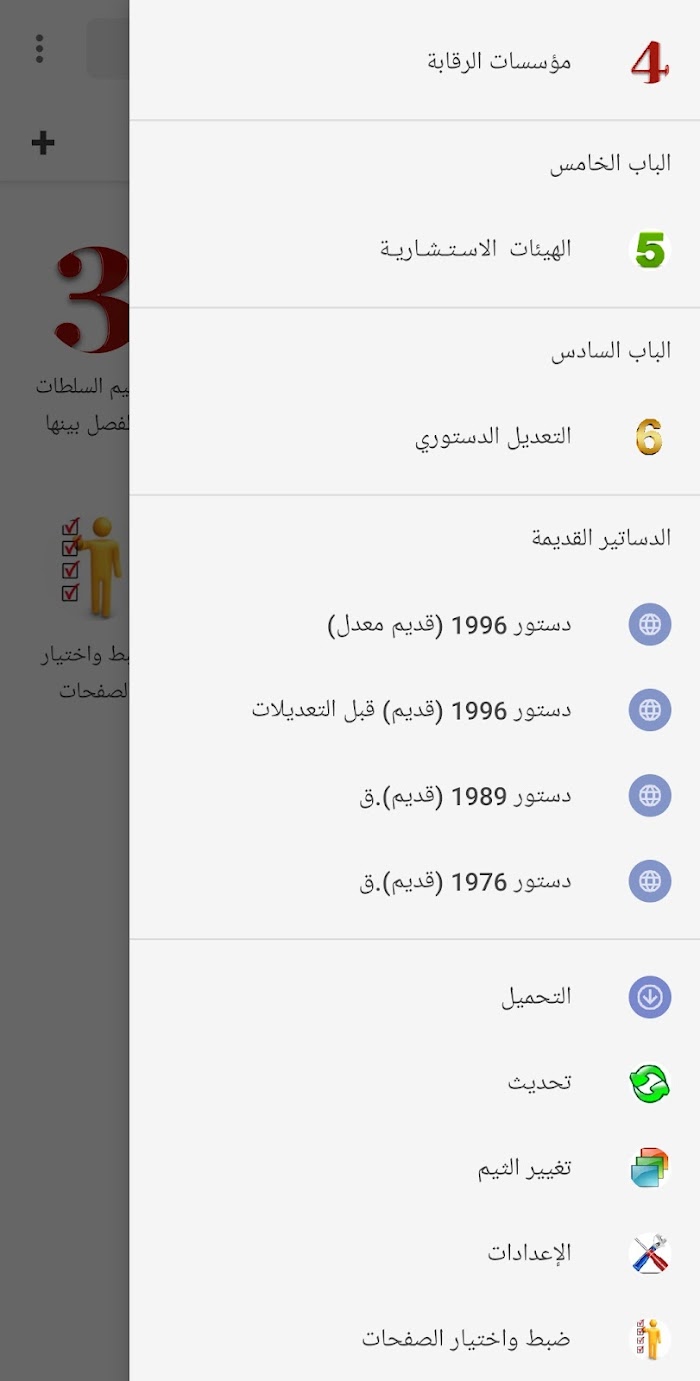Open التعديل الدستوري chapter 6
Image resolution: width=700 pixels, height=1381 pixels.
pyautogui.click(x=415, y=437)
